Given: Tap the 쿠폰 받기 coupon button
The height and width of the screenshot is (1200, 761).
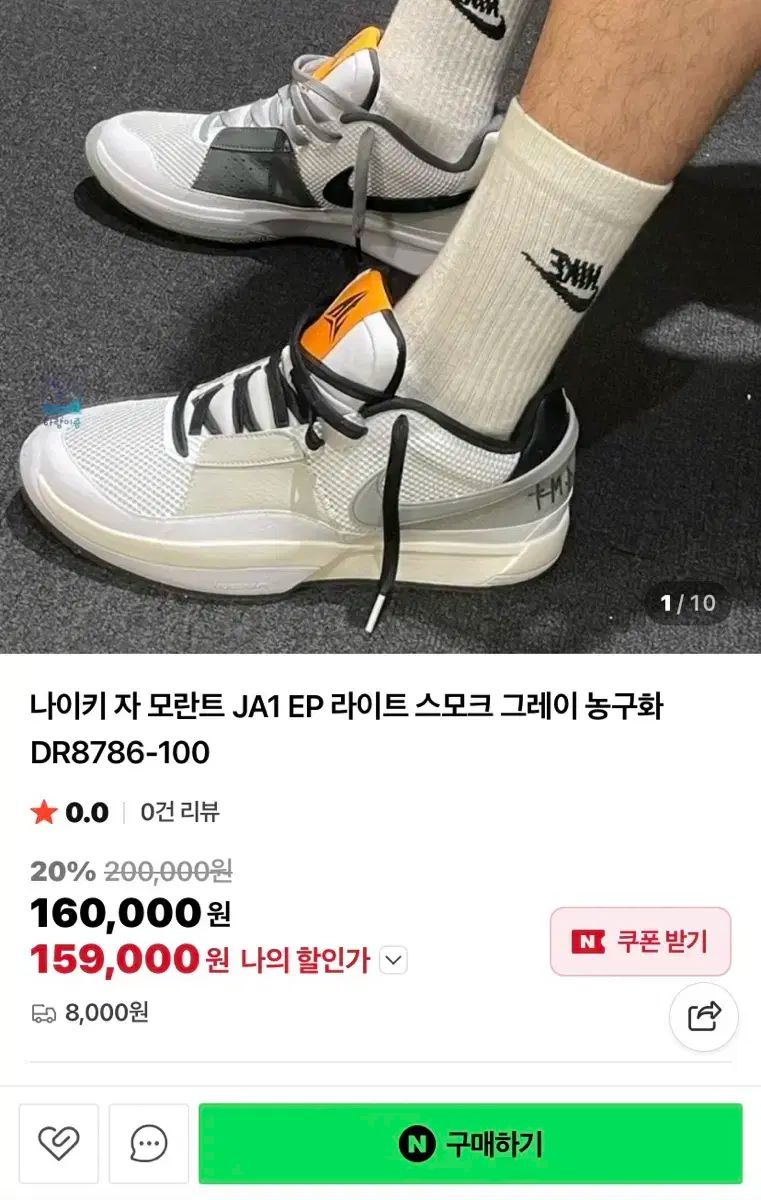Looking at the screenshot, I should click(640, 941).
